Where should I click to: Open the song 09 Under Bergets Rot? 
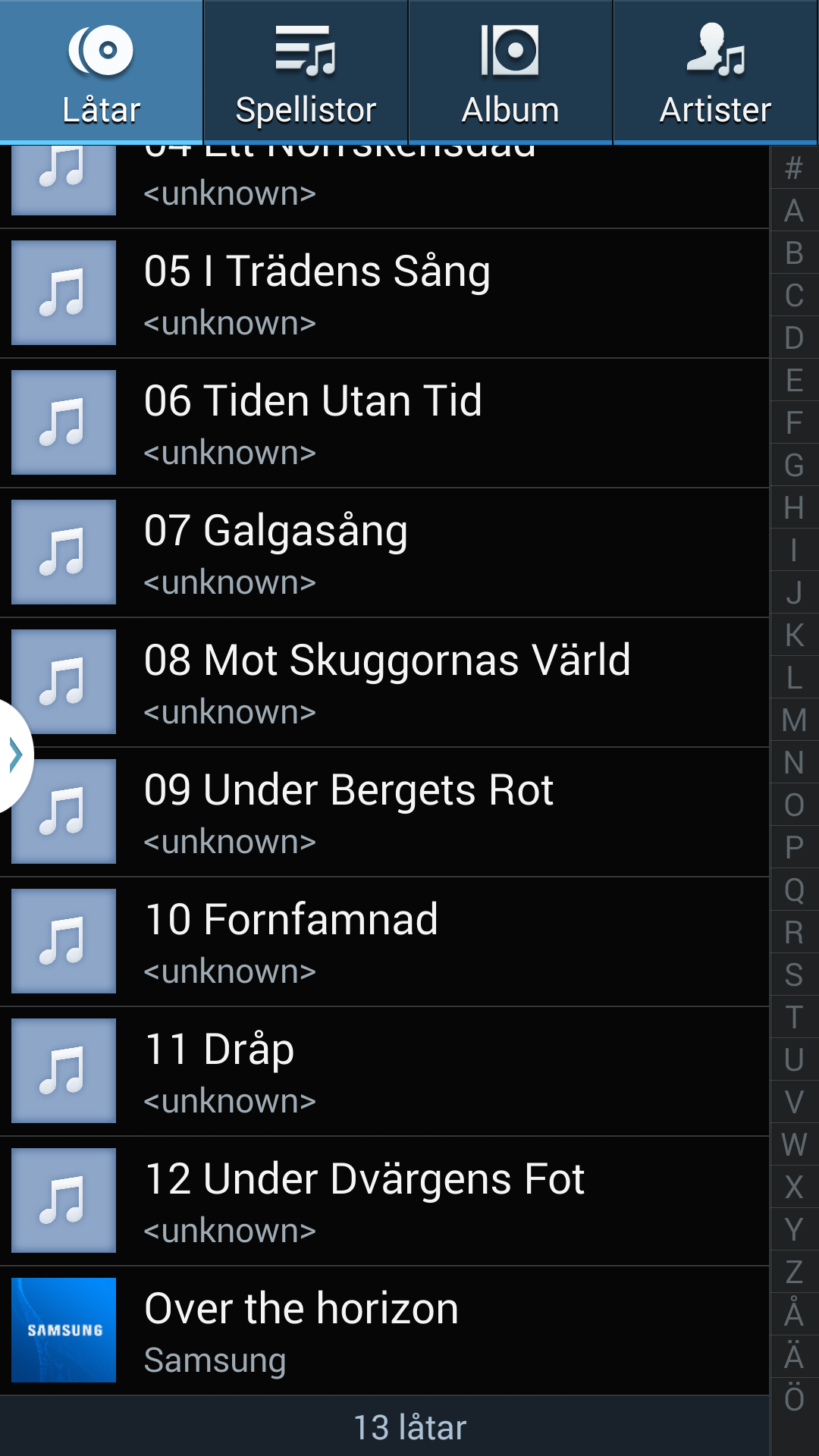384,812
